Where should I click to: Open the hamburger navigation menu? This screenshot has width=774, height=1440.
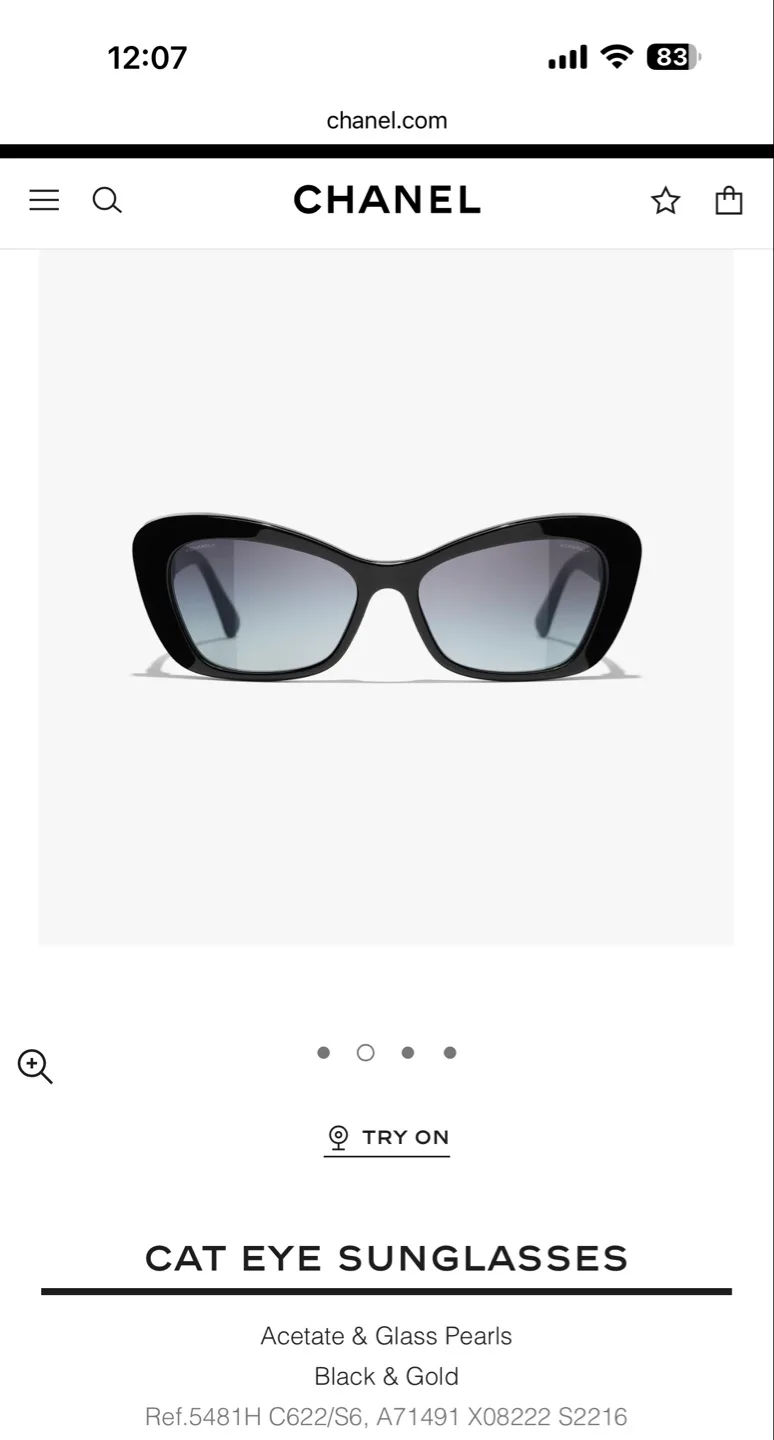point(44,200)
